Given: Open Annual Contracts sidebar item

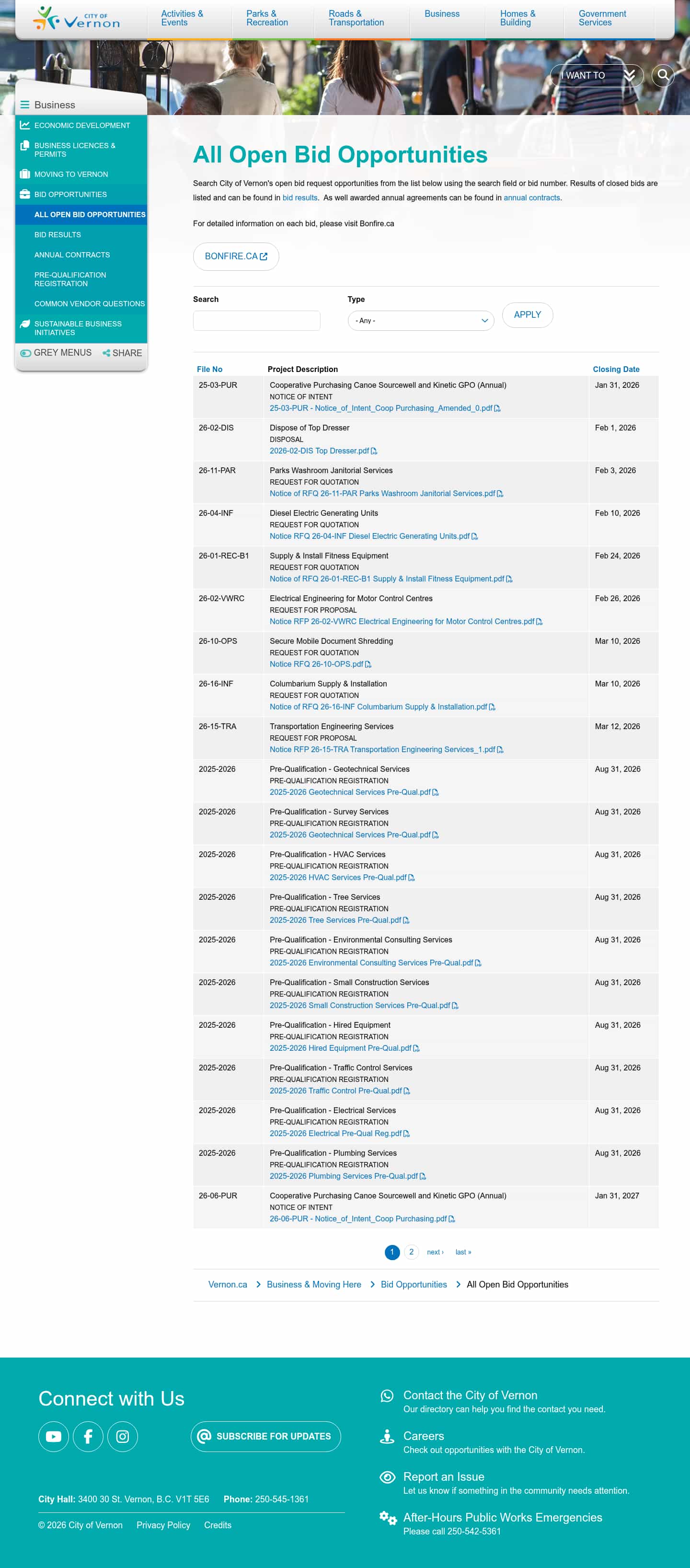Looking at the screenshot, I should [72, 255].
